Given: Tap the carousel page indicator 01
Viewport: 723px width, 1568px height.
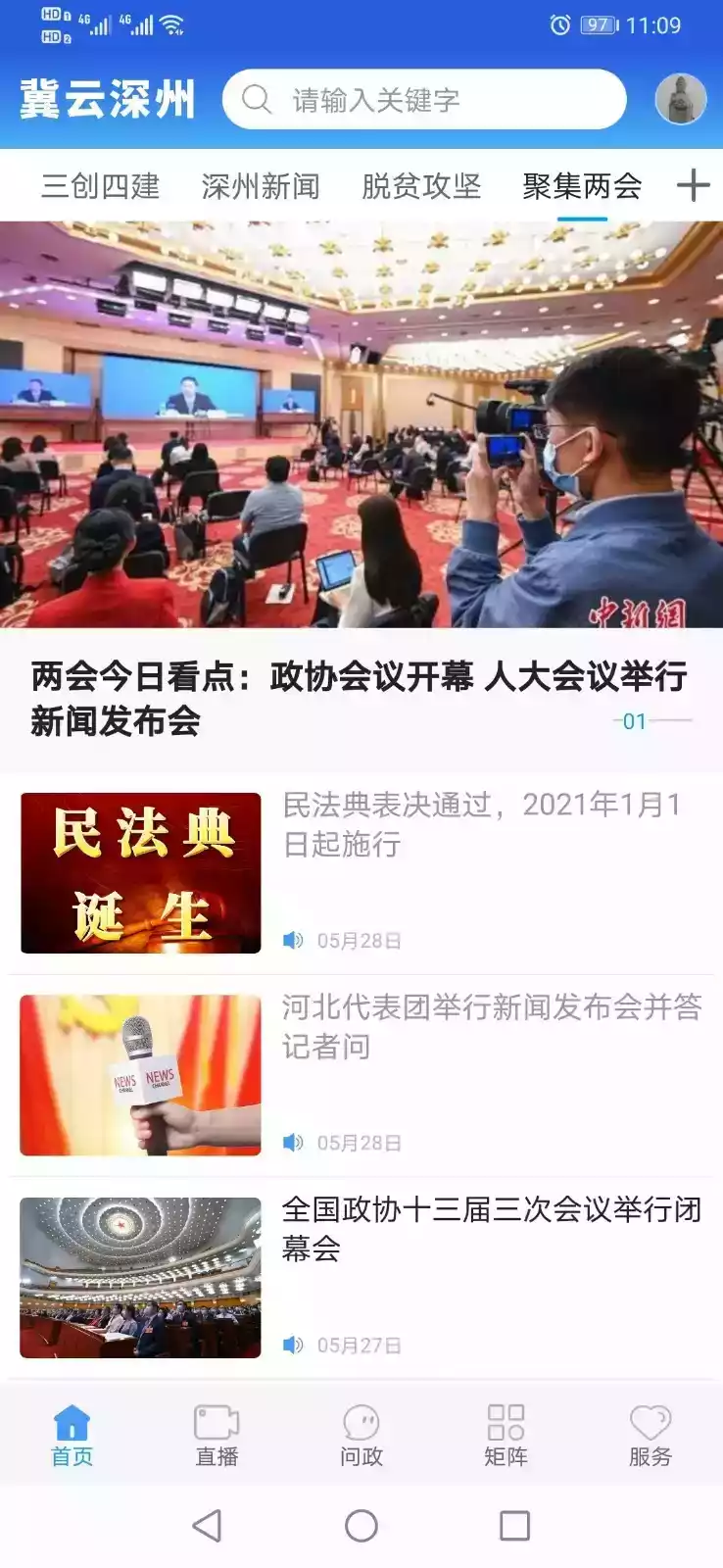Looking at the screenshot, I should coord(632,721).
